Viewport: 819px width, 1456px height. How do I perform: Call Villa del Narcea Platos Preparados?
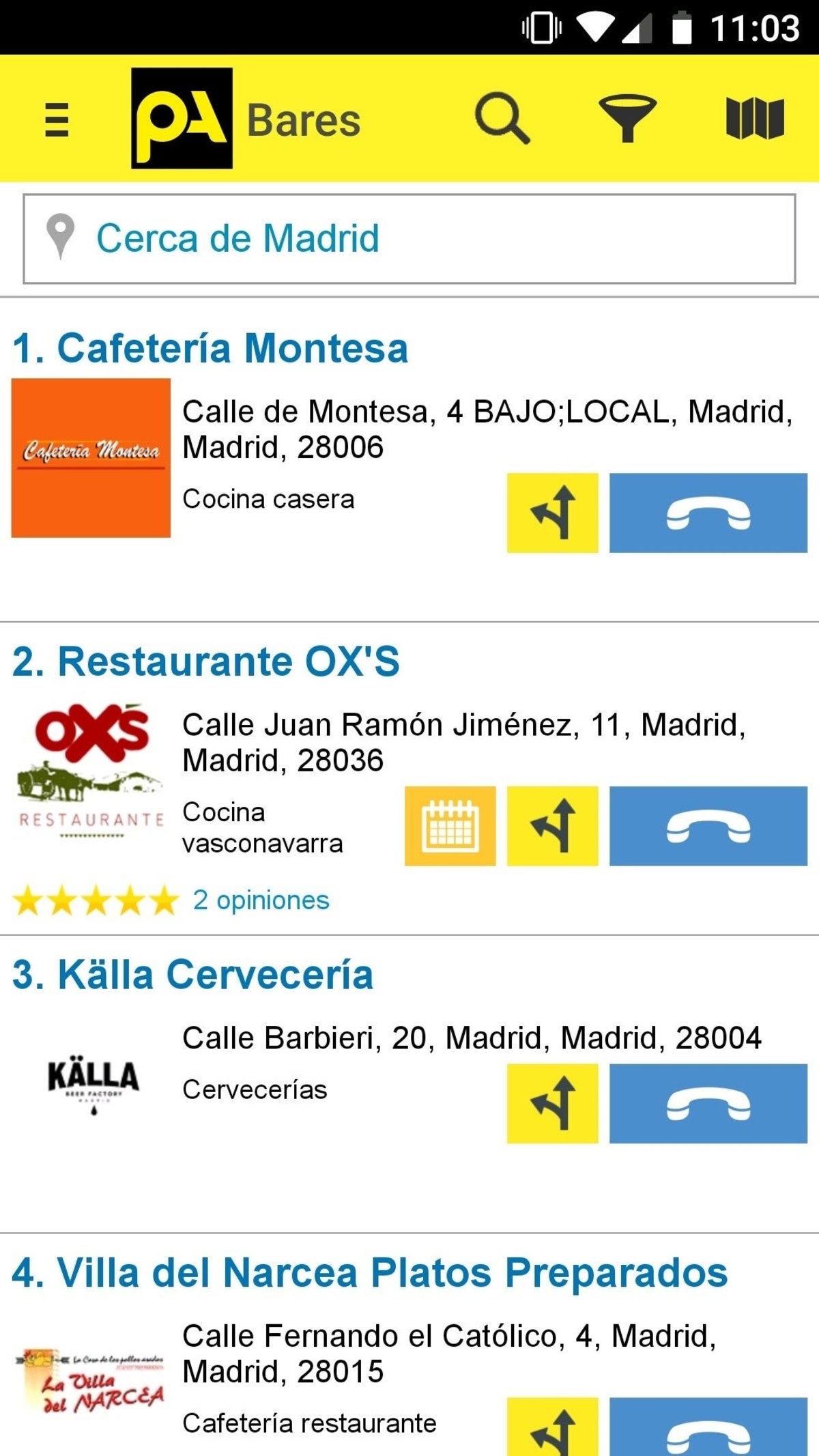coord(708,1428)
